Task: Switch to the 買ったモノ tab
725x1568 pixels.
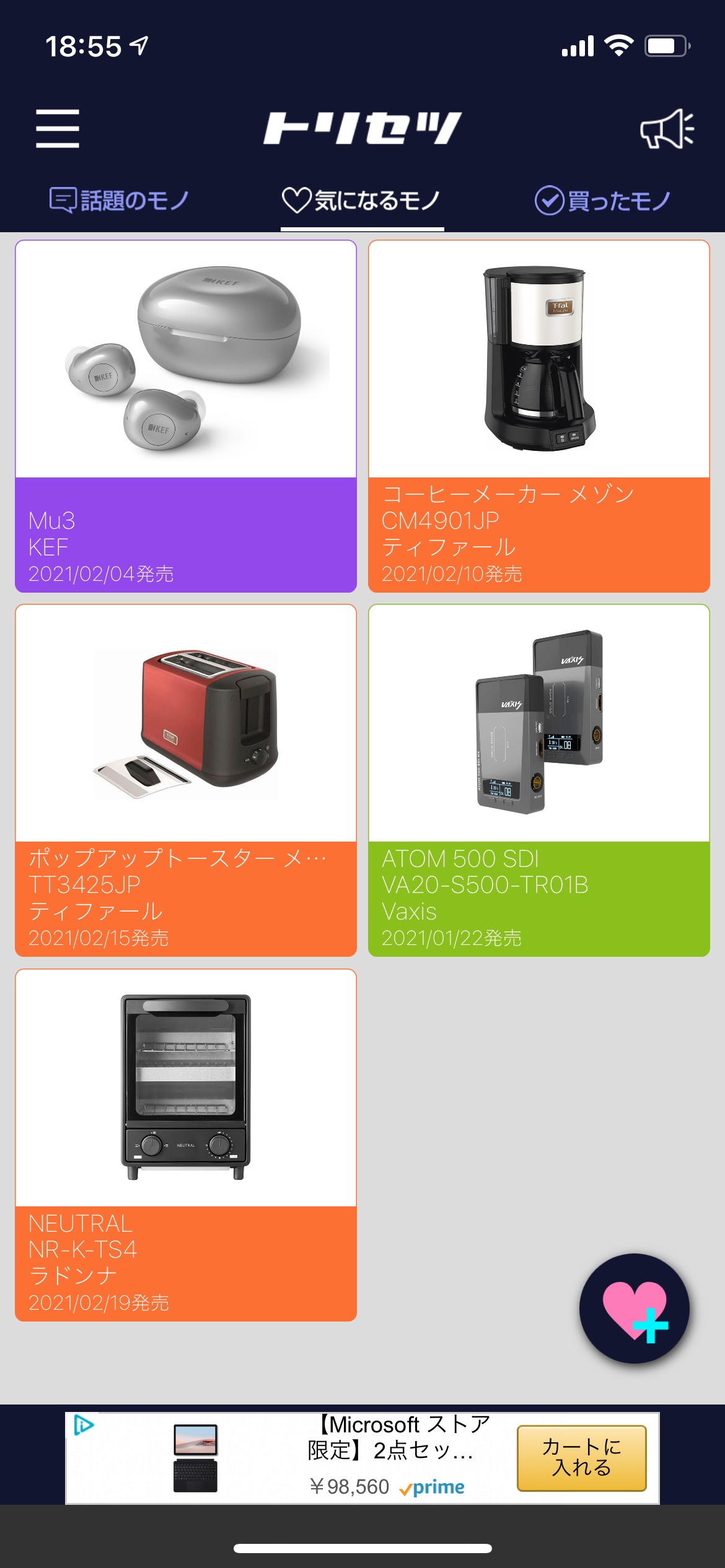Action: (603, 201)
